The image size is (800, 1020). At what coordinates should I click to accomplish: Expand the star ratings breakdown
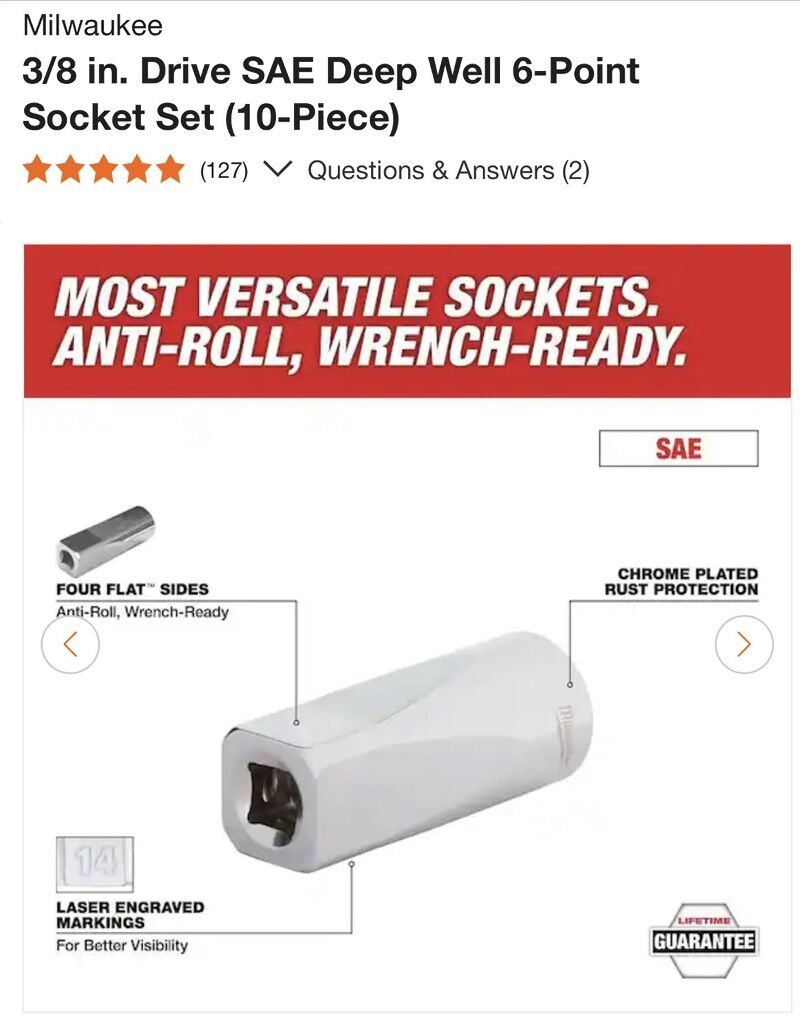[277, 170]
